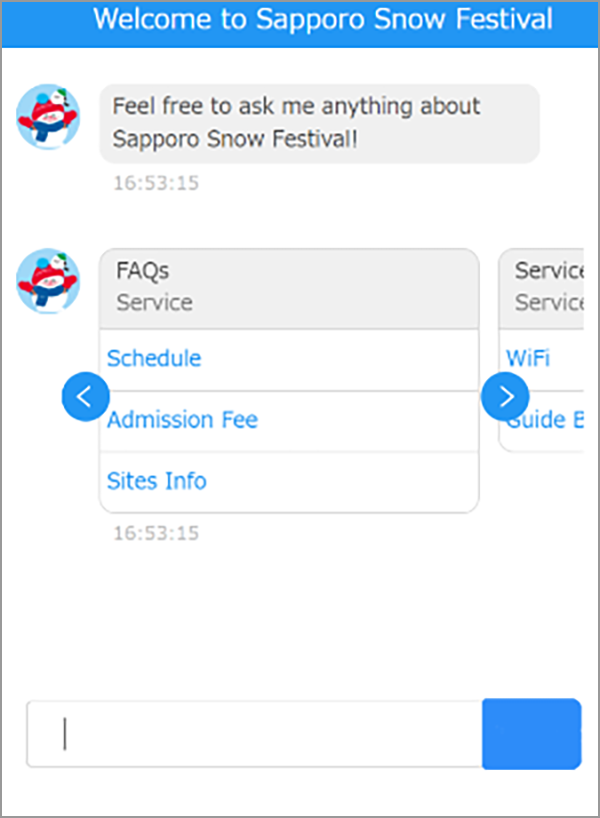Image resolution: width=600 pixels, height=818 pixels.
Task: Select the Admission Fee link
Action: click(x=182, y=420)
